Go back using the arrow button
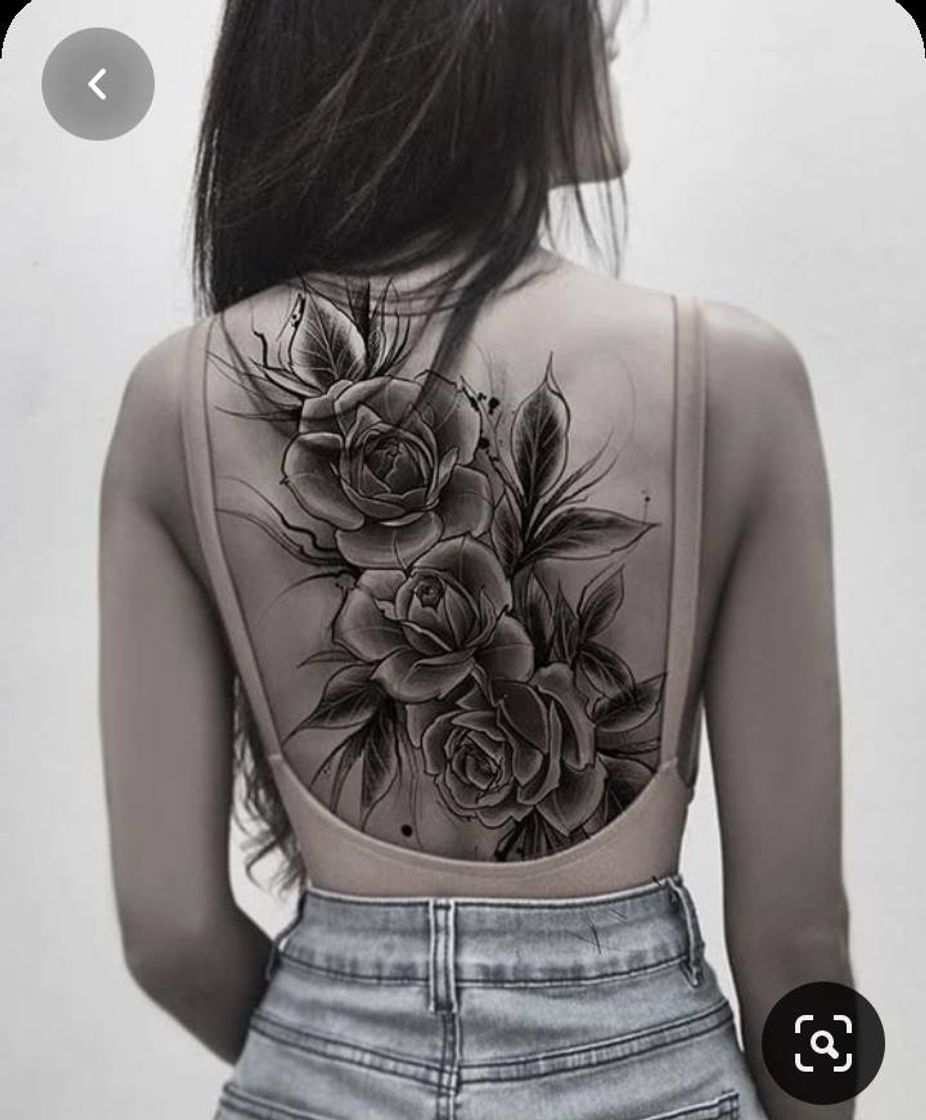Image resolution: width=926 pixels, height=1120 pixels. click(x=98, y=84)
